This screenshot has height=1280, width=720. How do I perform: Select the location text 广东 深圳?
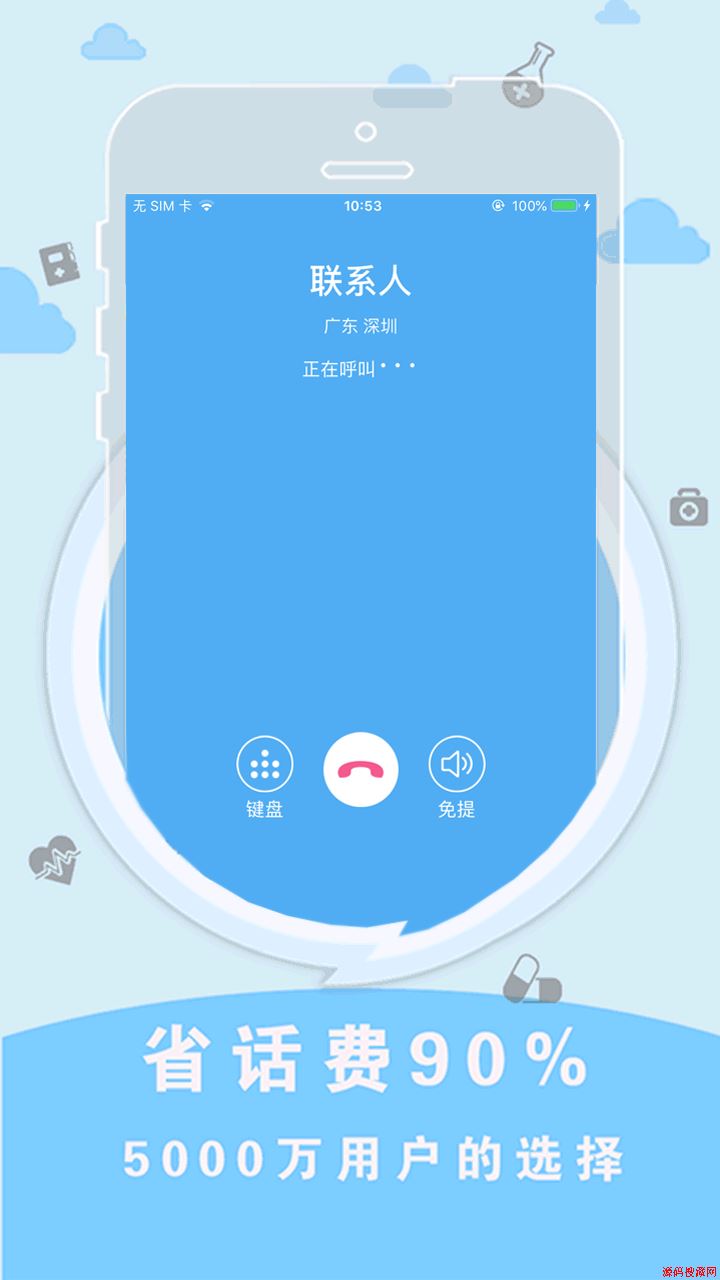(361, 325)
